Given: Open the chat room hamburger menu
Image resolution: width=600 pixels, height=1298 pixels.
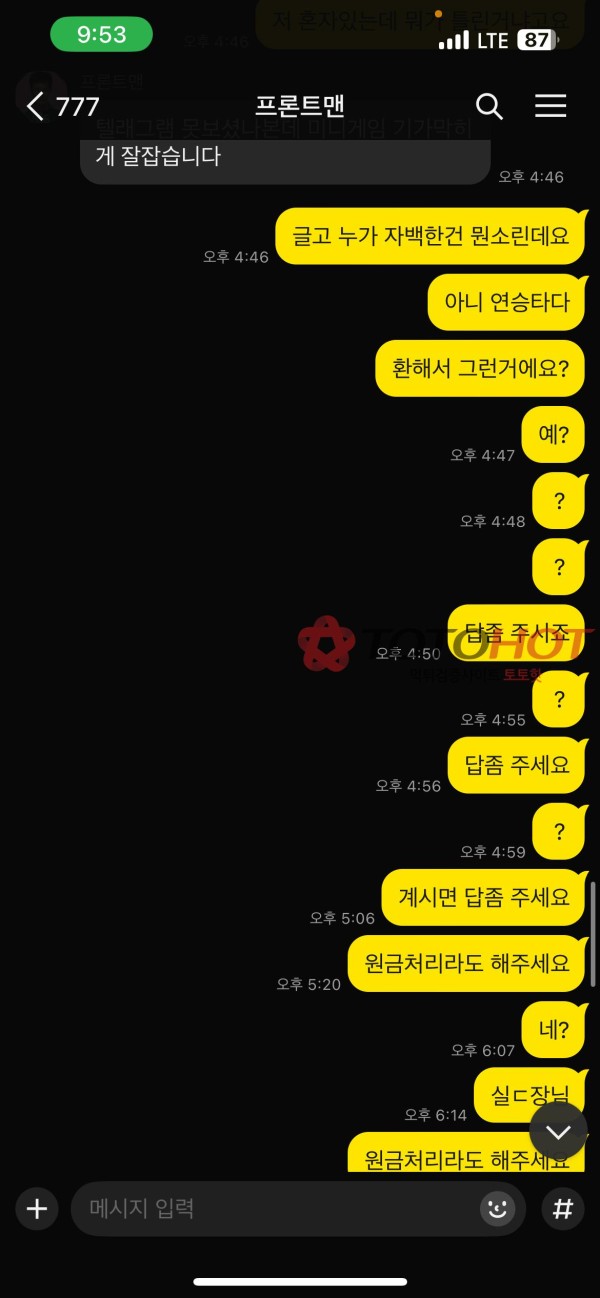Looking at the screenshot, I should coord(550,106).
